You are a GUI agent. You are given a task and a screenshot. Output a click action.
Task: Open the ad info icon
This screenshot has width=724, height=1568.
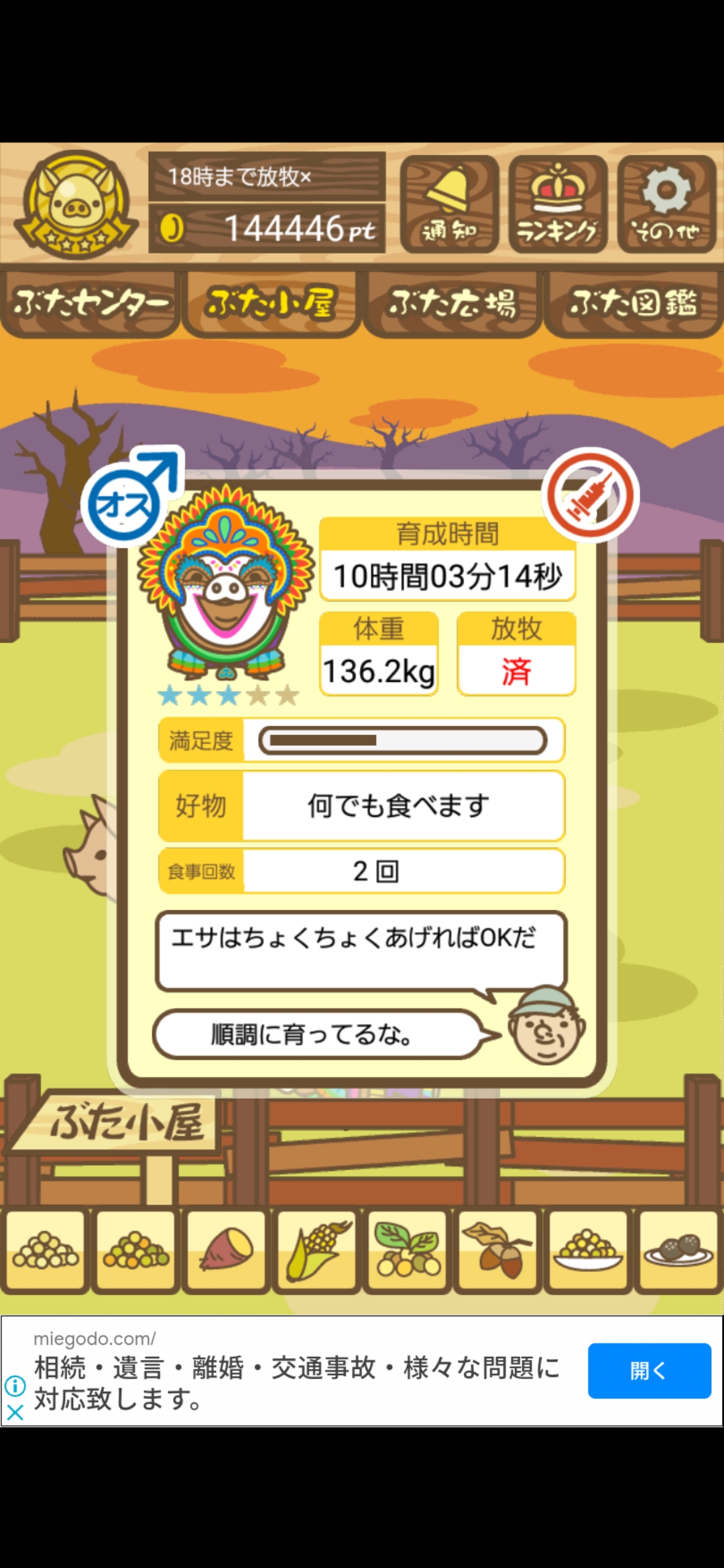(x=15, y=1385)
